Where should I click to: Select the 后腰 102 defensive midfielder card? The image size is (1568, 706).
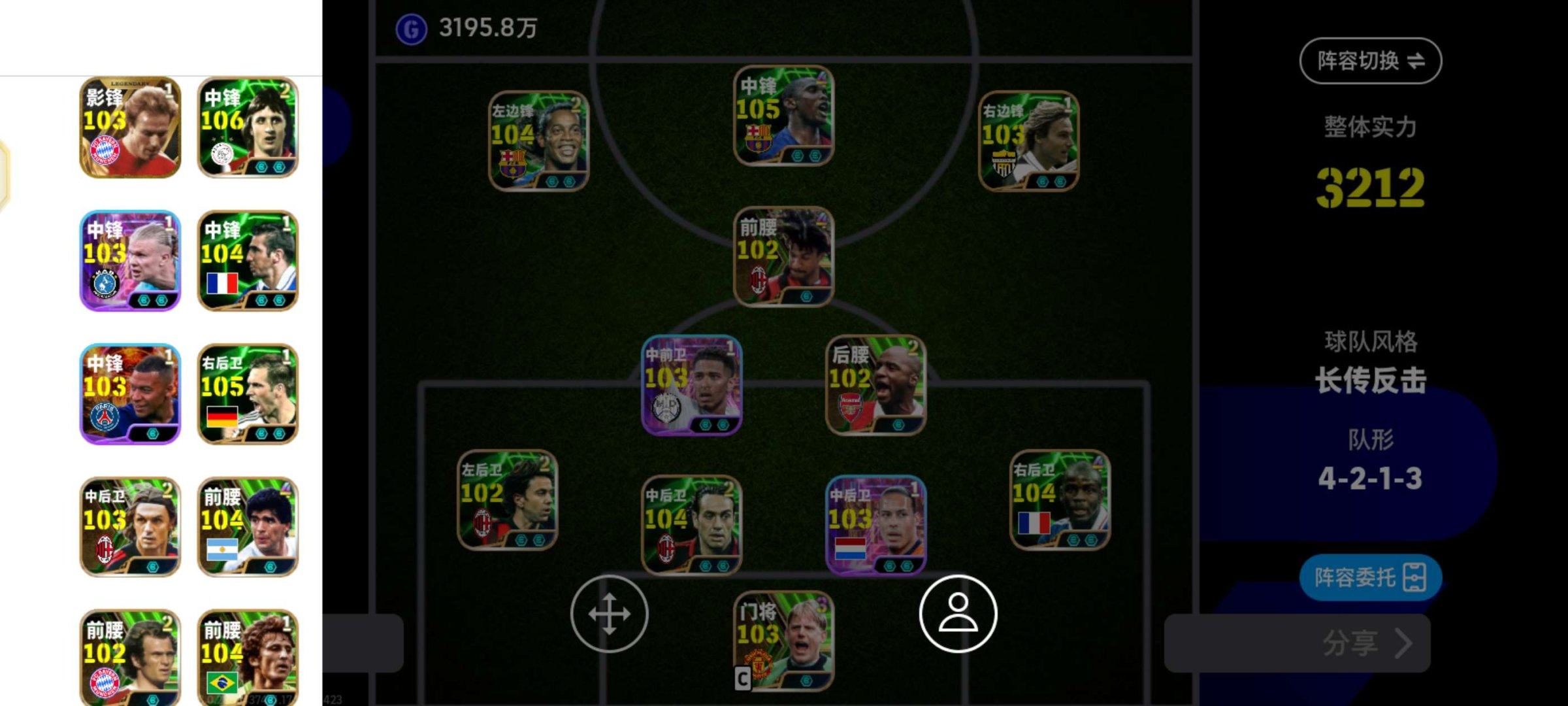[x=875, y=385]
